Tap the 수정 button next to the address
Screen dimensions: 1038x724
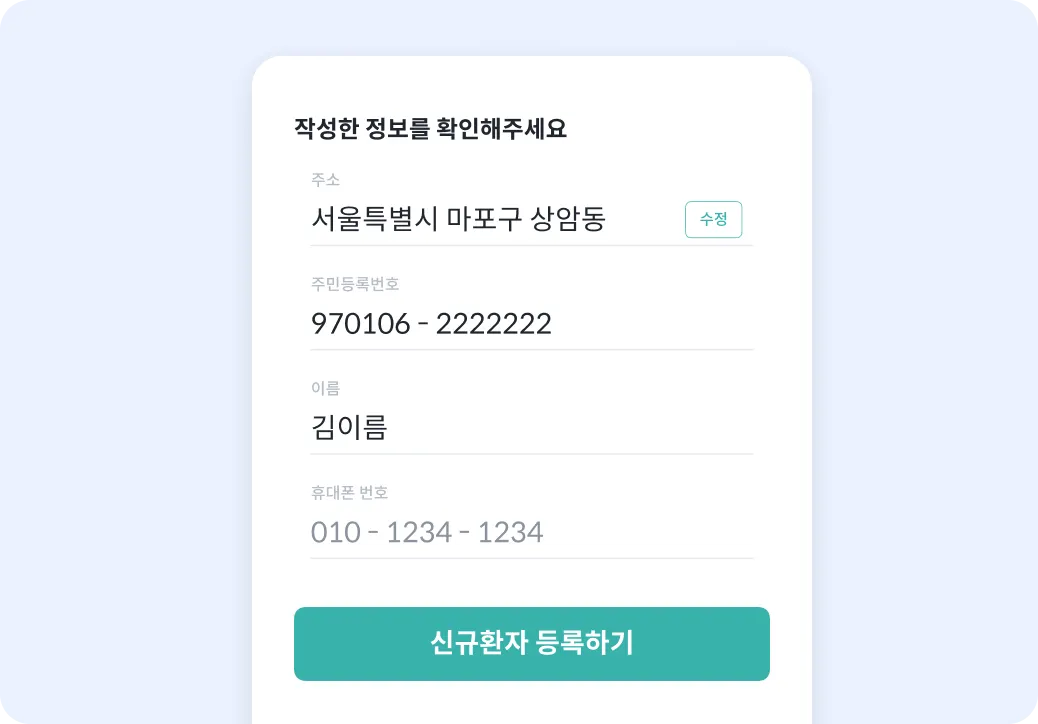713,220
